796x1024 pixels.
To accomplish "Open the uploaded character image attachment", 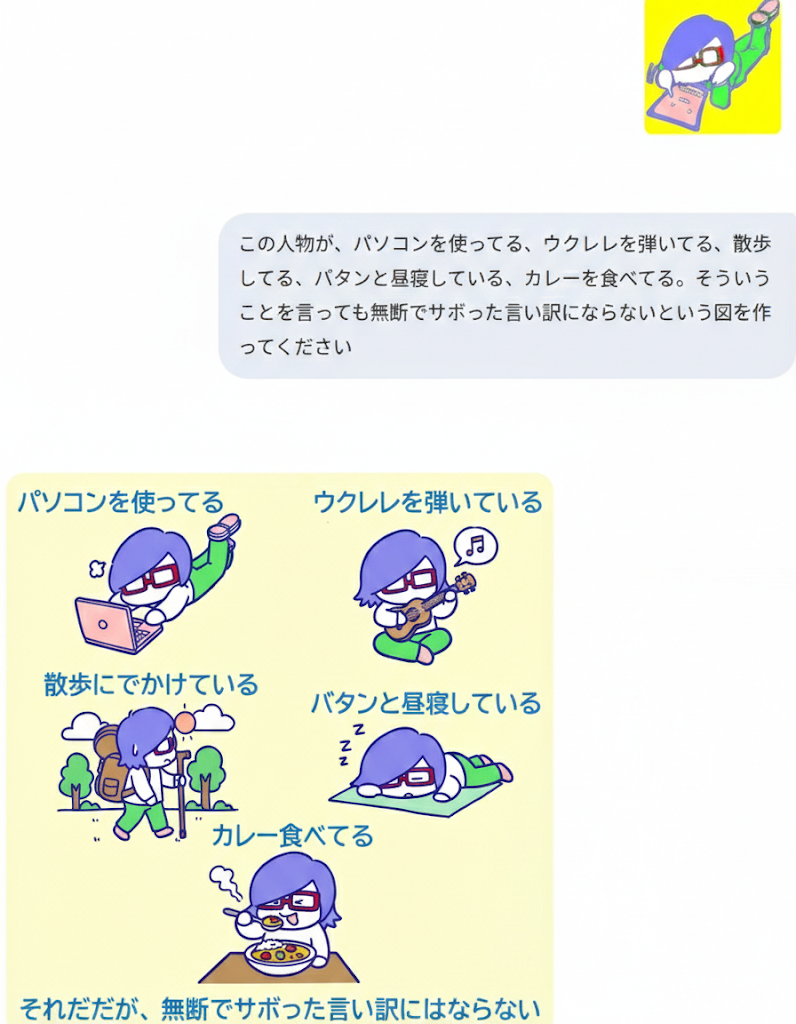I will coord(712,66).
